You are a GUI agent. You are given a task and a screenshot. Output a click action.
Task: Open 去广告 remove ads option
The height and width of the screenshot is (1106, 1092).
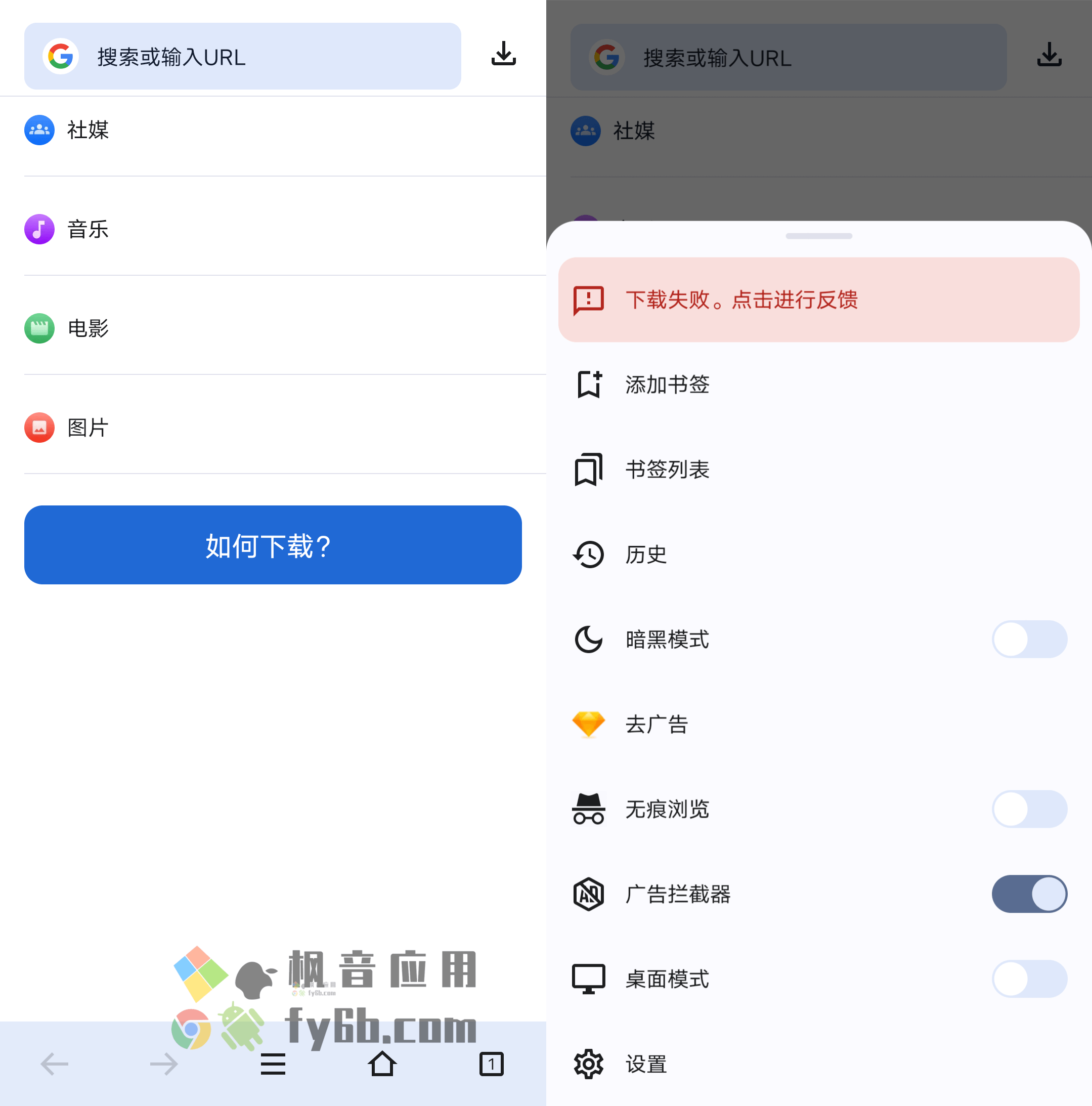(x=656, y=724)
